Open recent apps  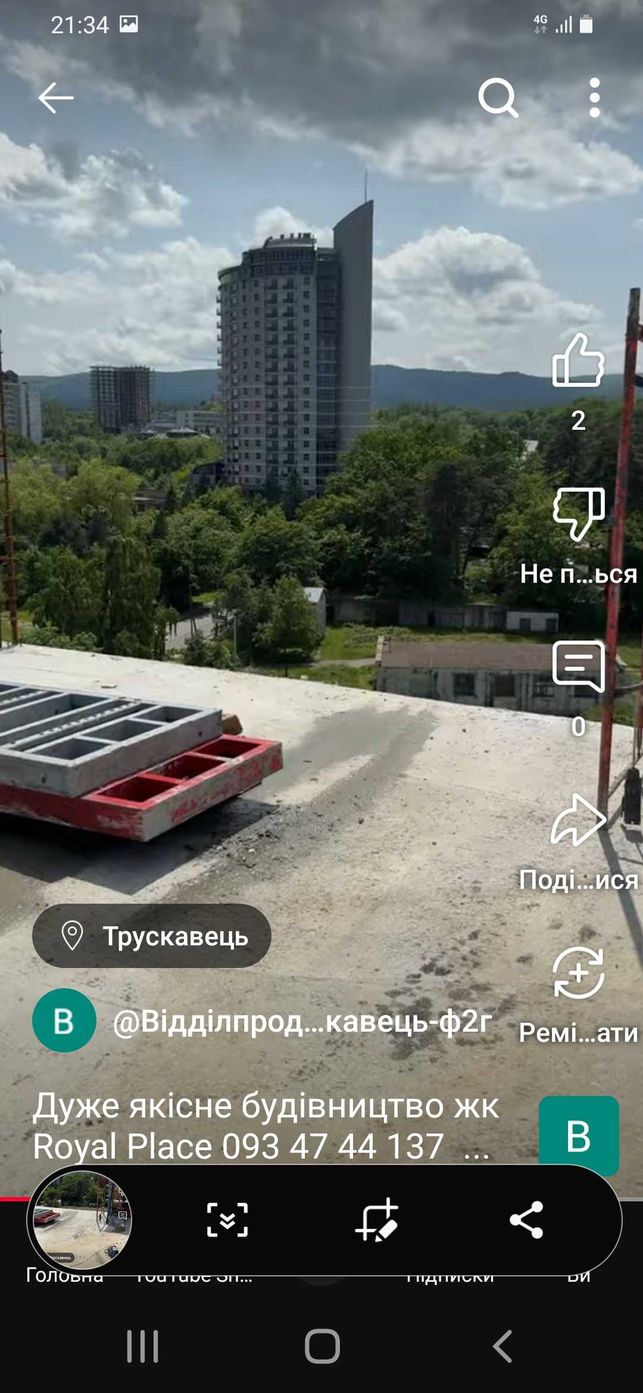coord(142,1346)
